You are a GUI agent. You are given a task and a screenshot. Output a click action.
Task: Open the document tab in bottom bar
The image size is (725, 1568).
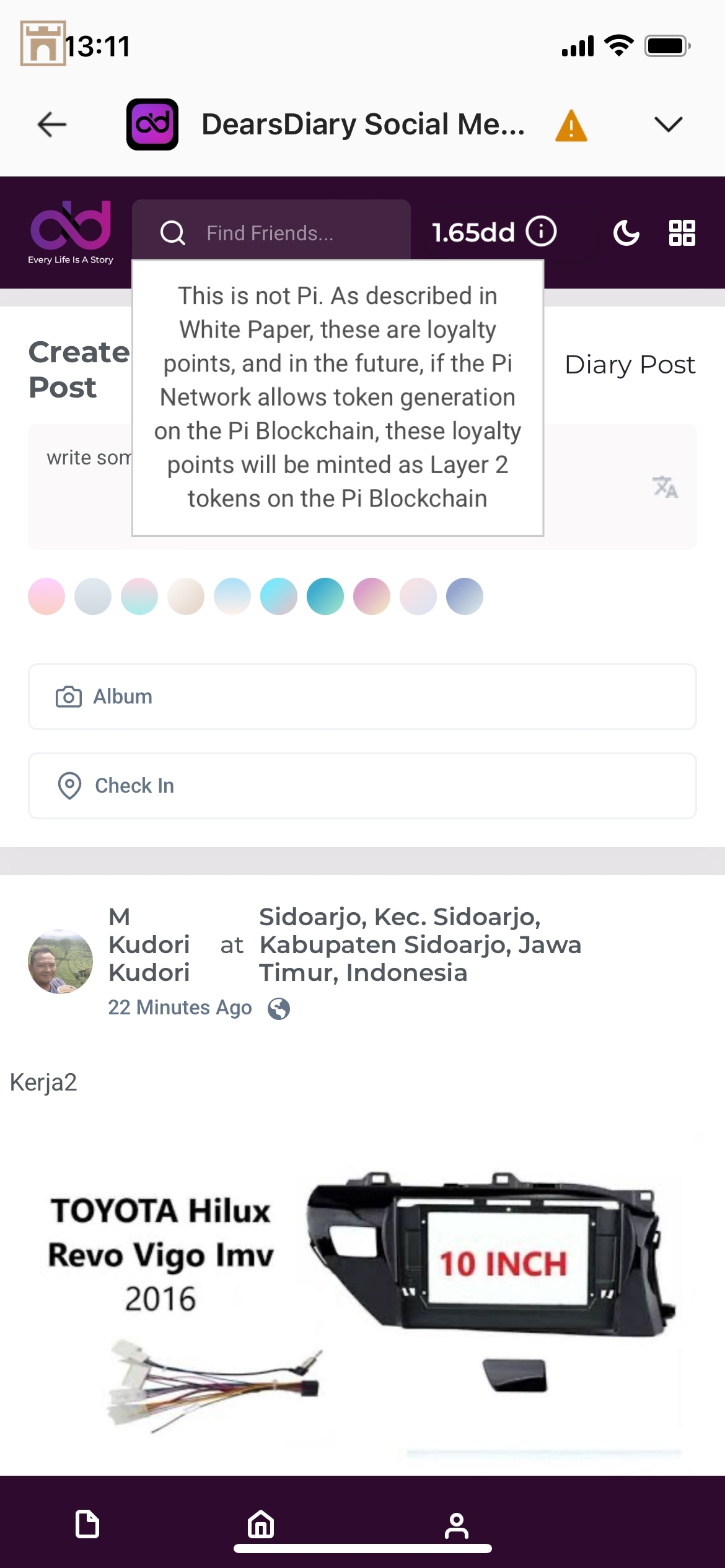pyautogui.click(x=87, y=1524)
